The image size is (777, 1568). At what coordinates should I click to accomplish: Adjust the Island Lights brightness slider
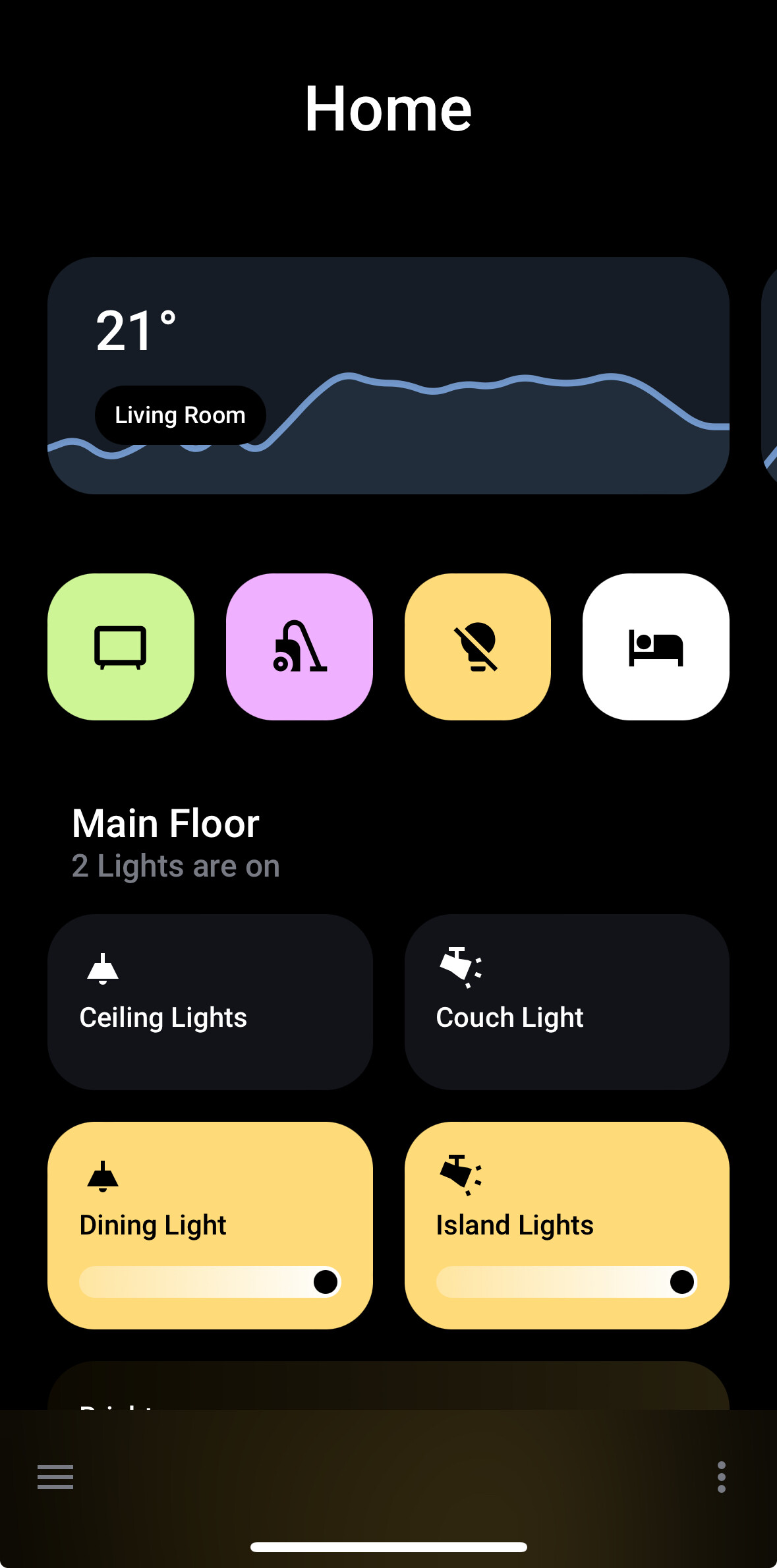(567, 1282)
